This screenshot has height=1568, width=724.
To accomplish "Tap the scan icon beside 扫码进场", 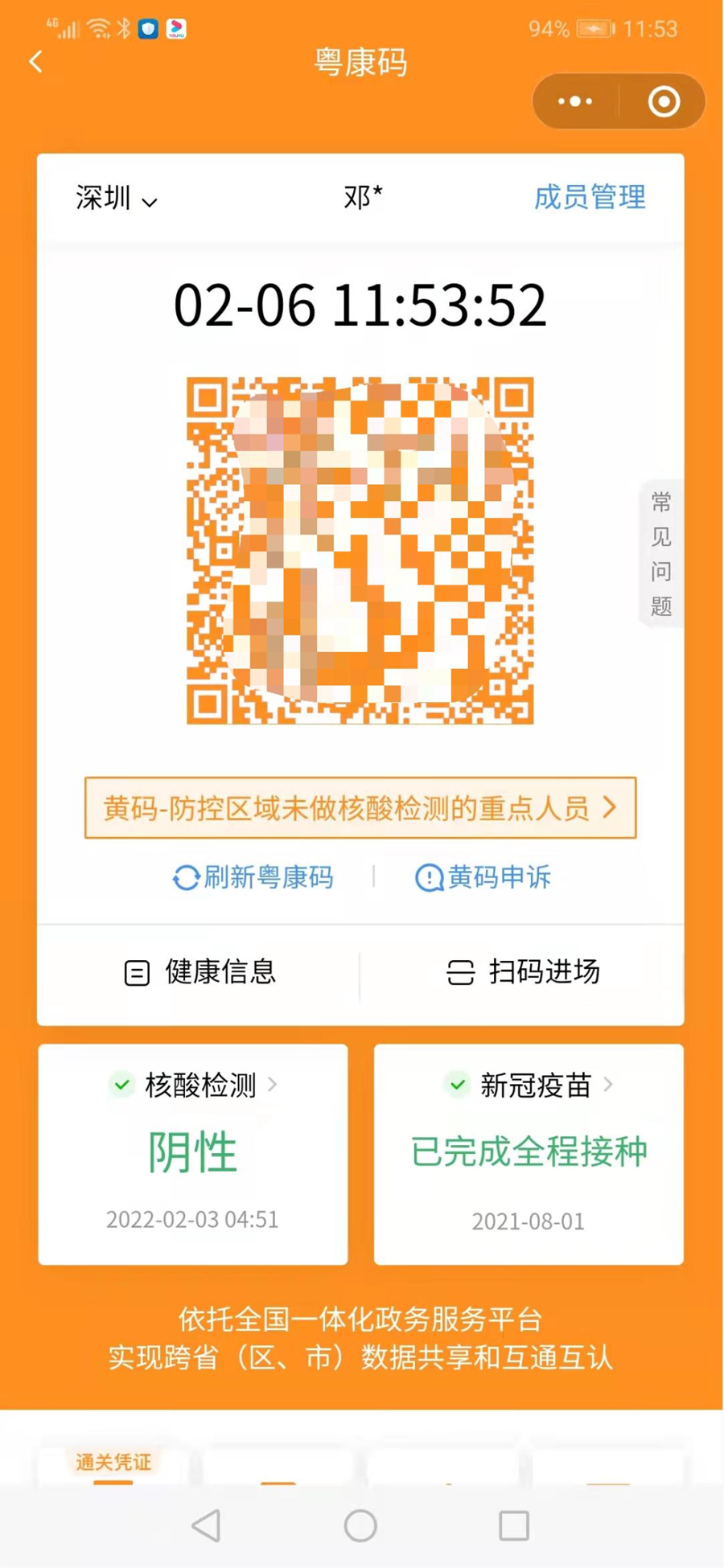I will coord(460,973).
